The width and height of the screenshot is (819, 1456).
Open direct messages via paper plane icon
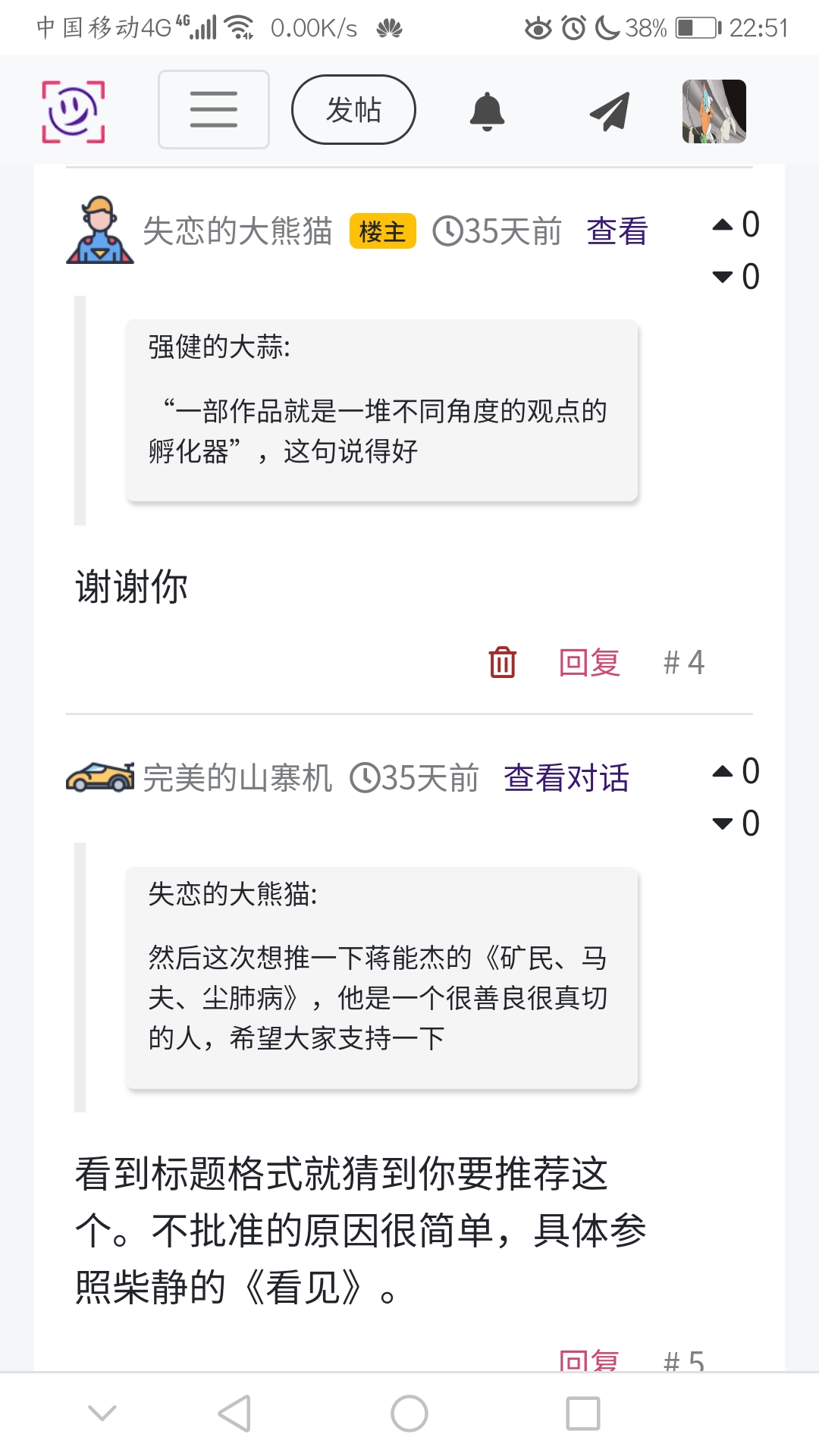coord(610,111)
